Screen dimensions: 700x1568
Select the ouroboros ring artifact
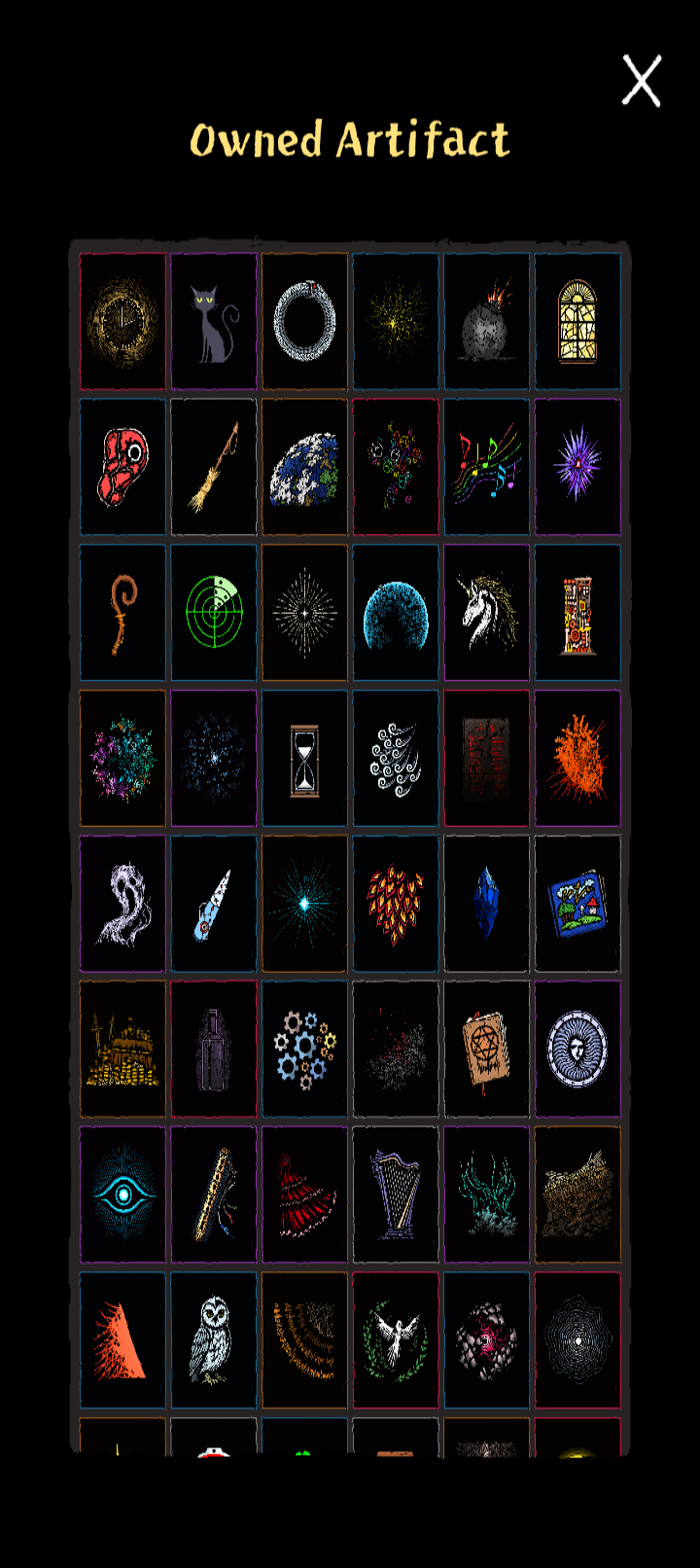pos(304,321)
